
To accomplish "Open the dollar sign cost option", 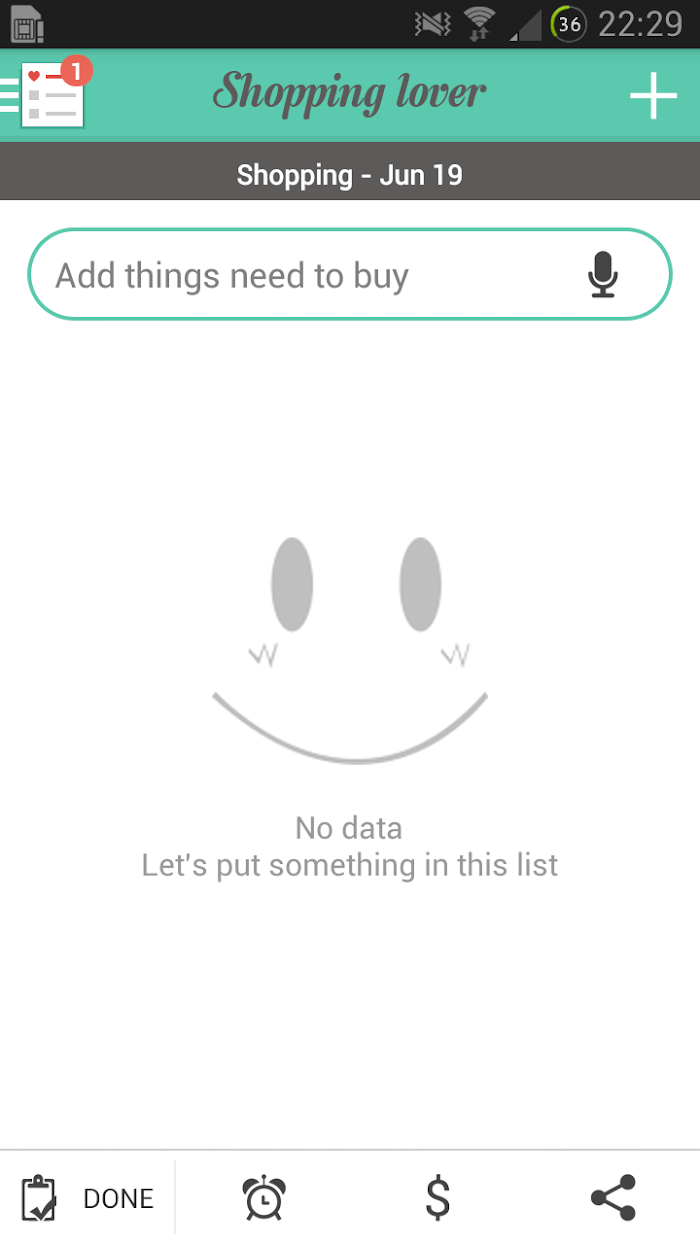I will [438, 1198].
